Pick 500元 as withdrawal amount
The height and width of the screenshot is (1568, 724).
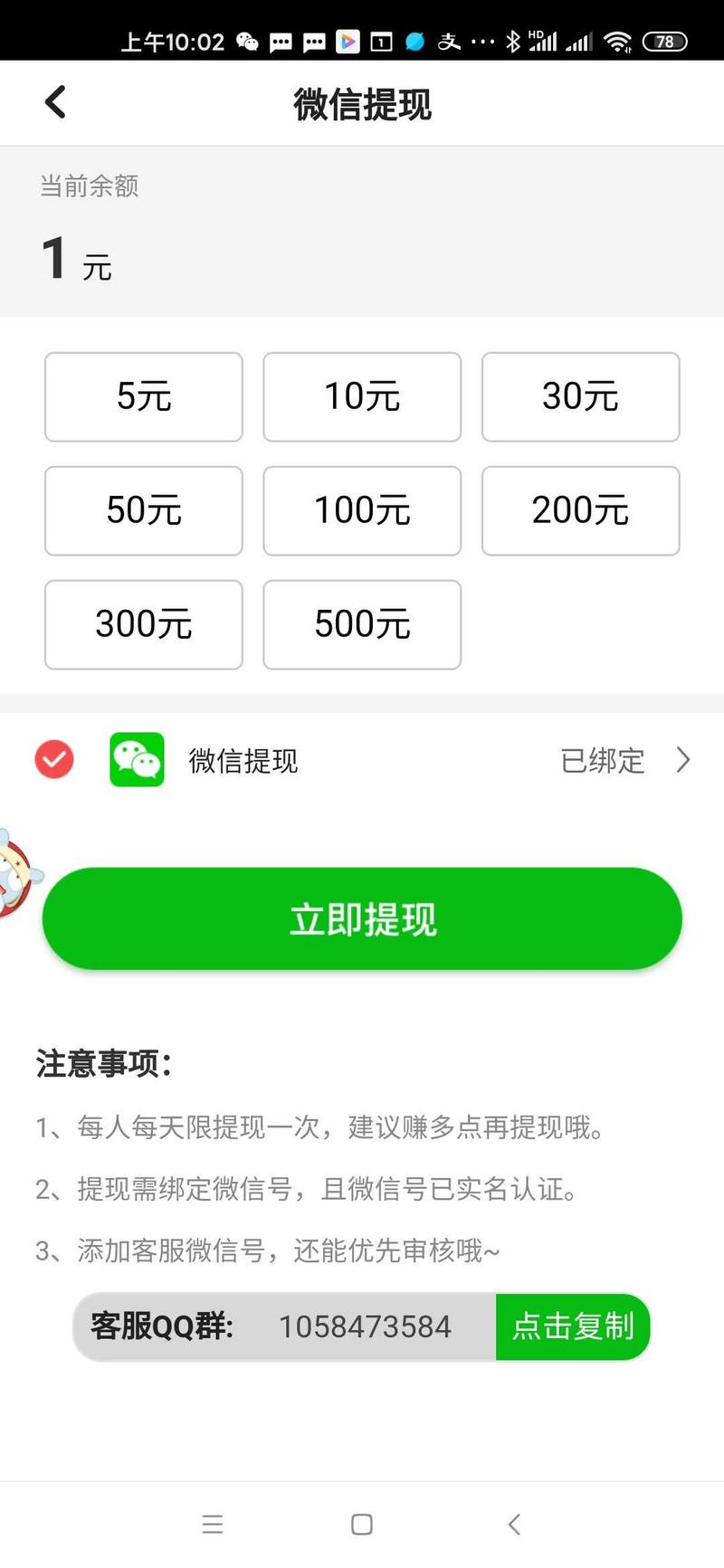[362, 625]
